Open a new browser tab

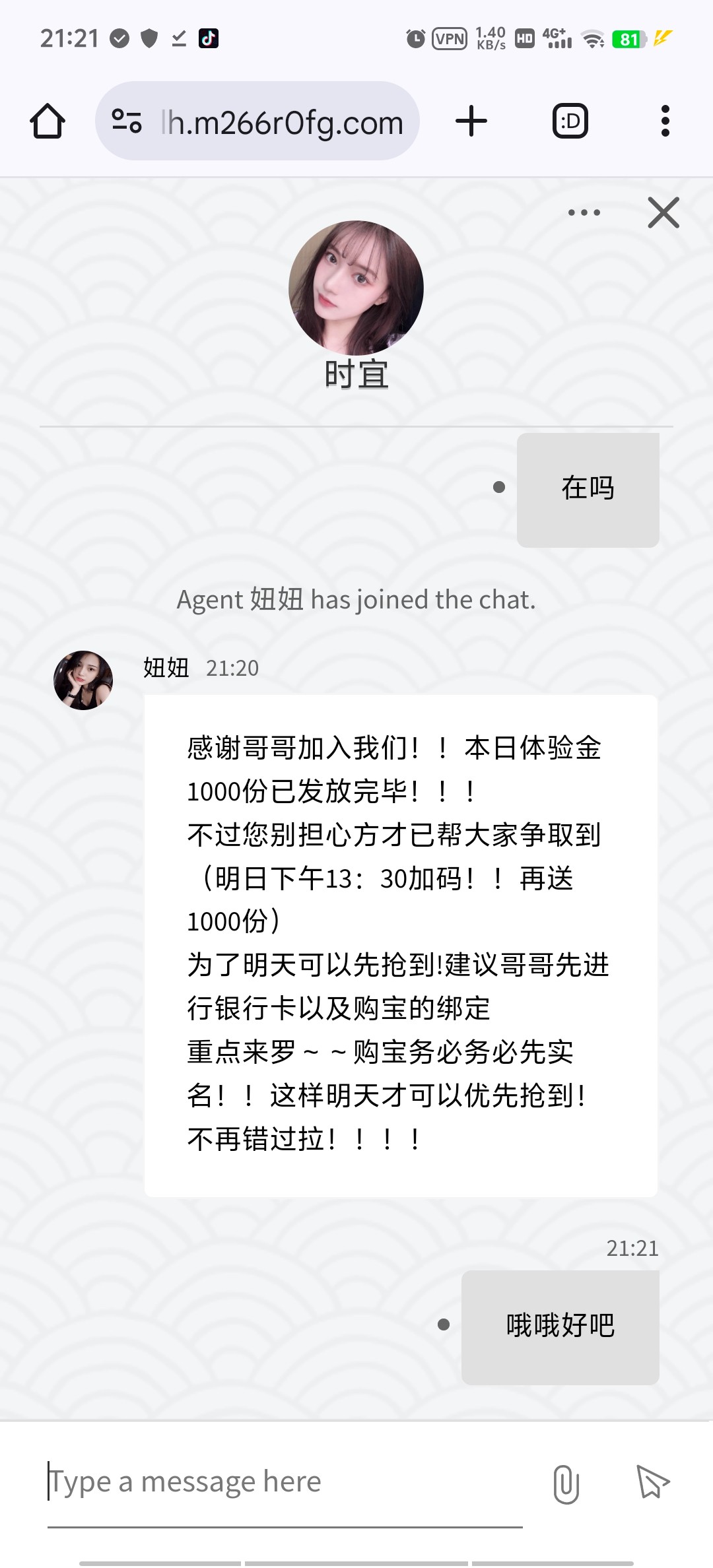coord(471,121)
